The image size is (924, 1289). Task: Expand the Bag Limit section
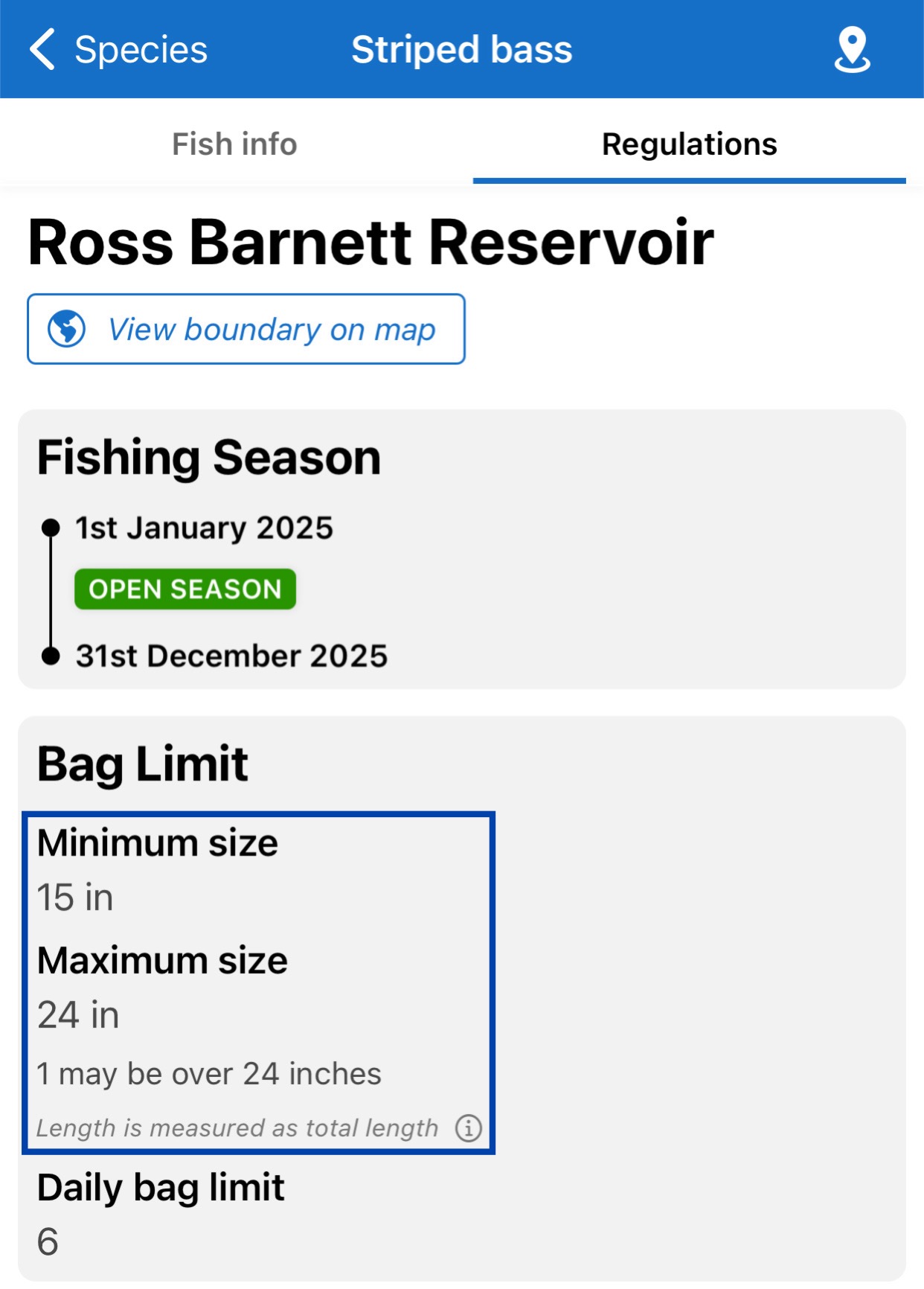pos(141,764)
